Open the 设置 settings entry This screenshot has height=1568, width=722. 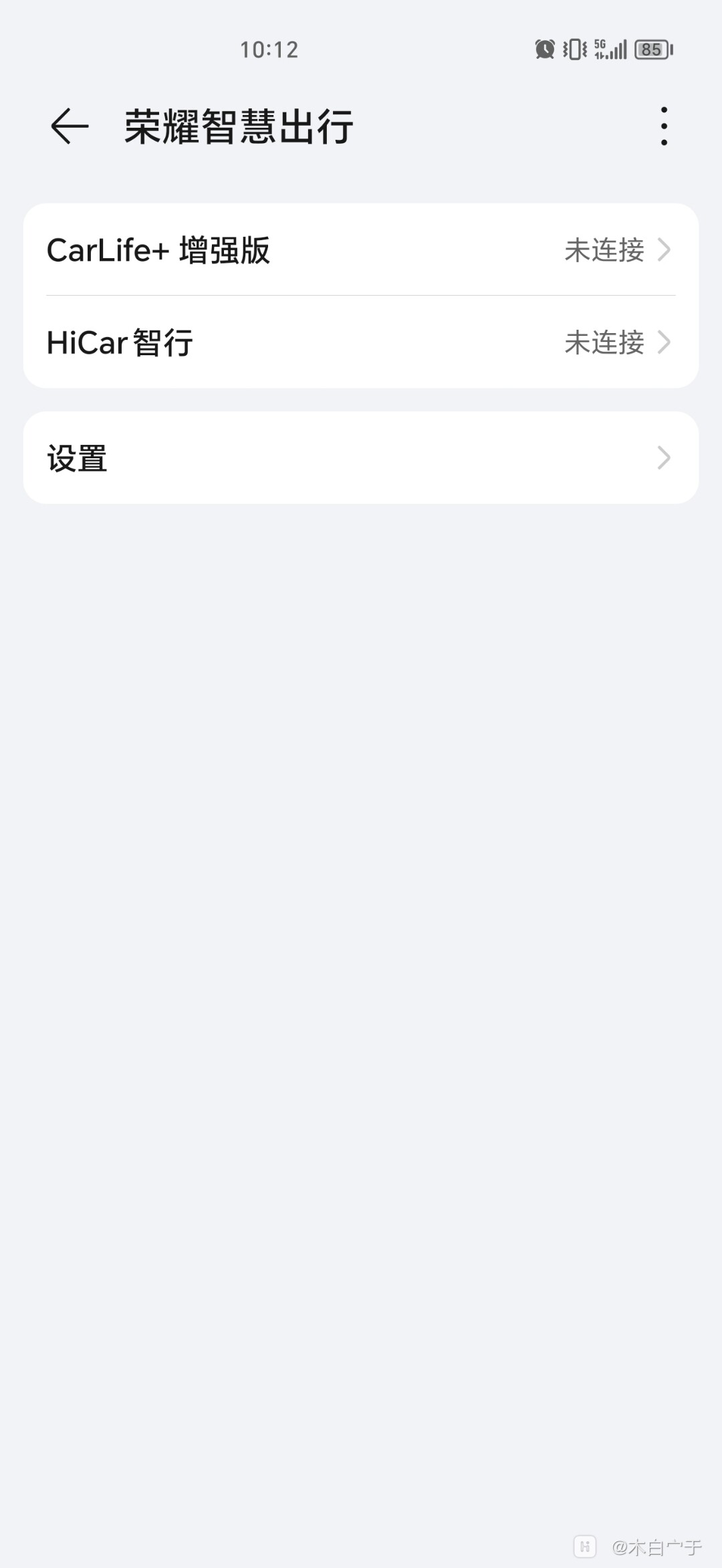(x=77, y=457)
